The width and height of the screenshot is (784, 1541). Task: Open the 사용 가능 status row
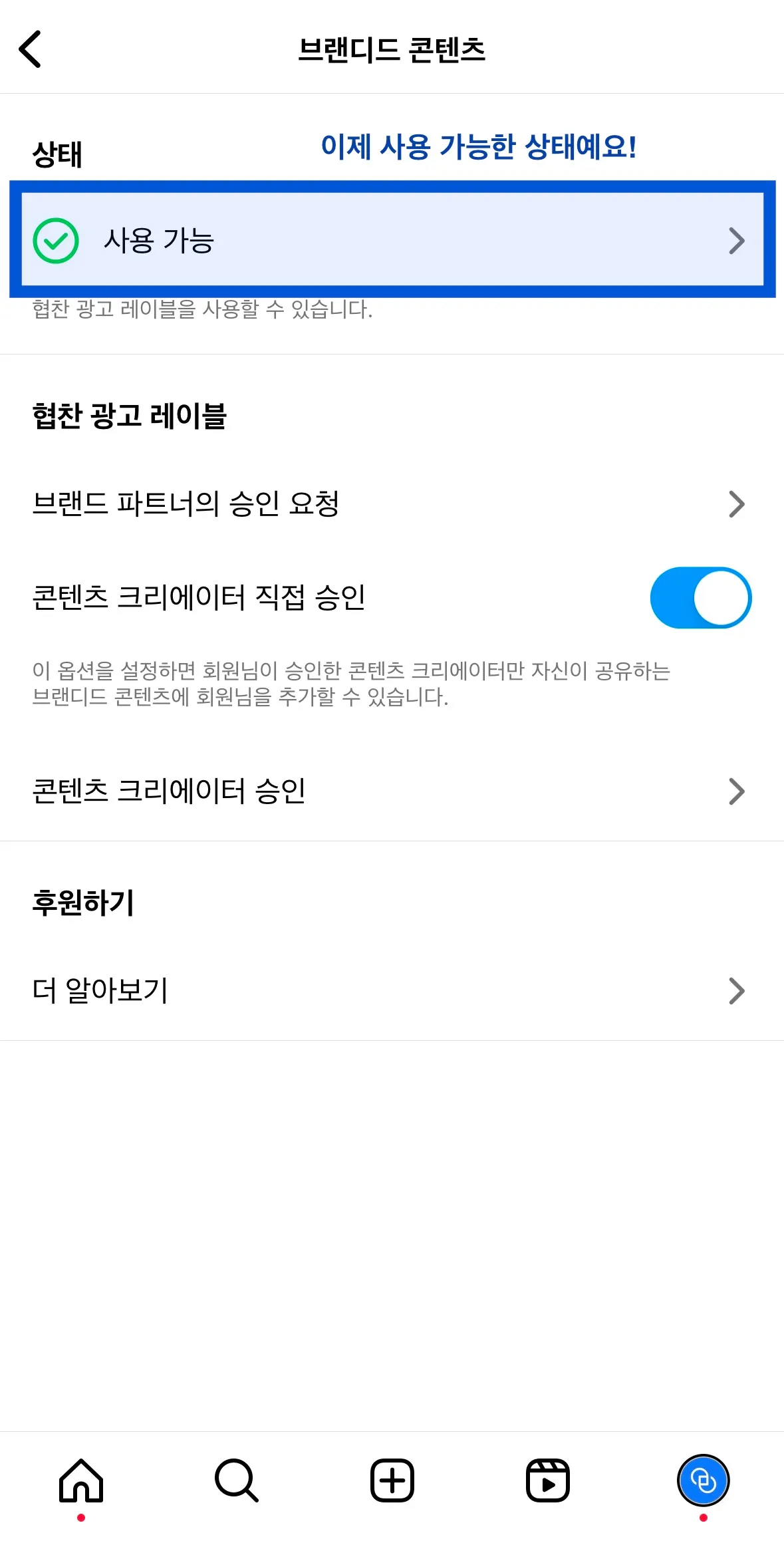pyautogui.click(x=392, y=241)
